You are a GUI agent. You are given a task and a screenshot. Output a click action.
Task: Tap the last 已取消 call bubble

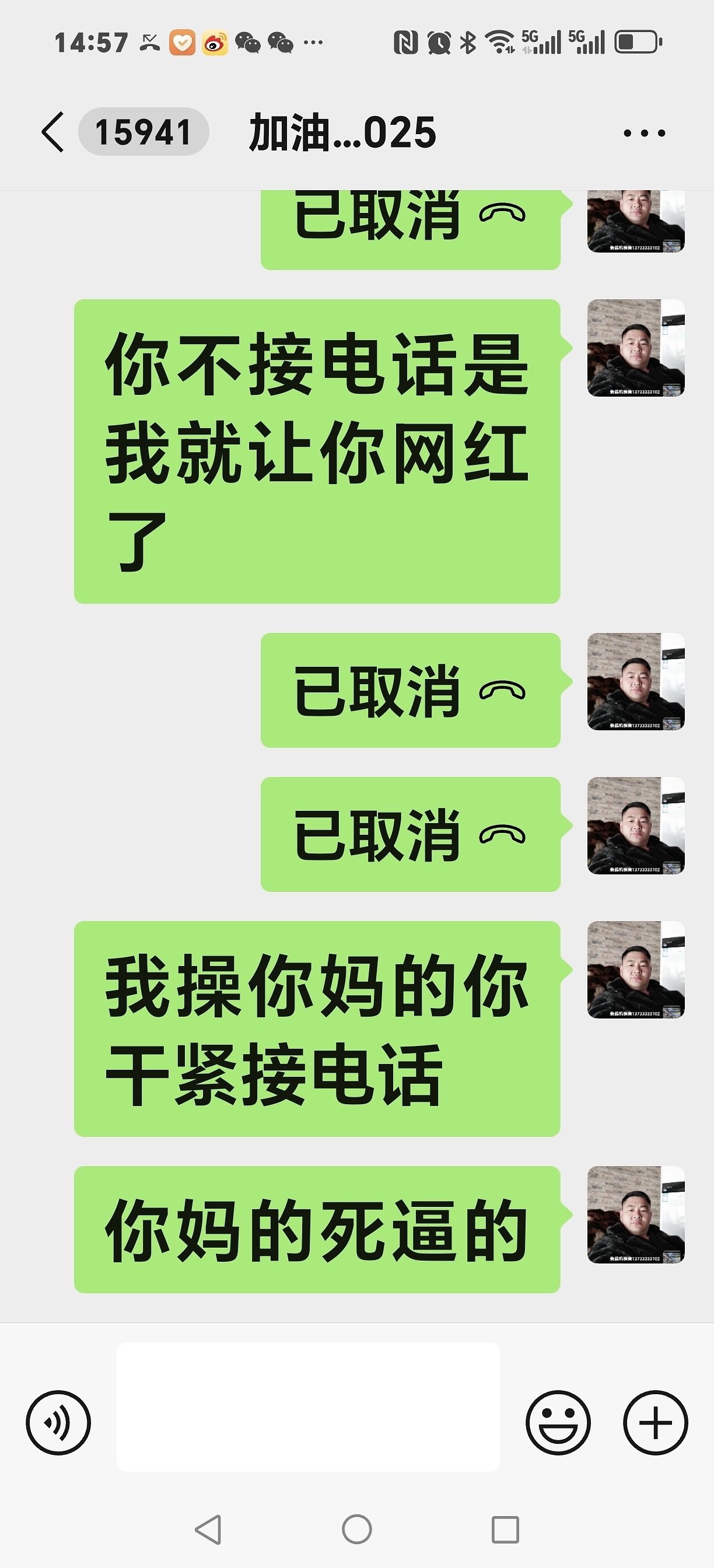click(x=410, y=835)
